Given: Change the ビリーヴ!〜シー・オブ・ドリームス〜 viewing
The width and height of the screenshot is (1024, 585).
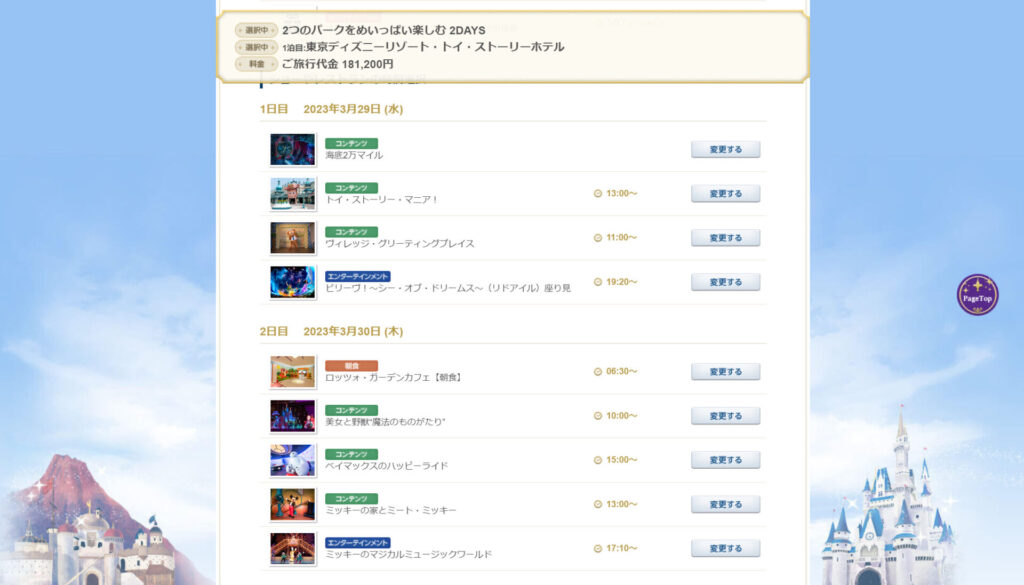Looking at the screenshot, I should [x=725, y=282].
